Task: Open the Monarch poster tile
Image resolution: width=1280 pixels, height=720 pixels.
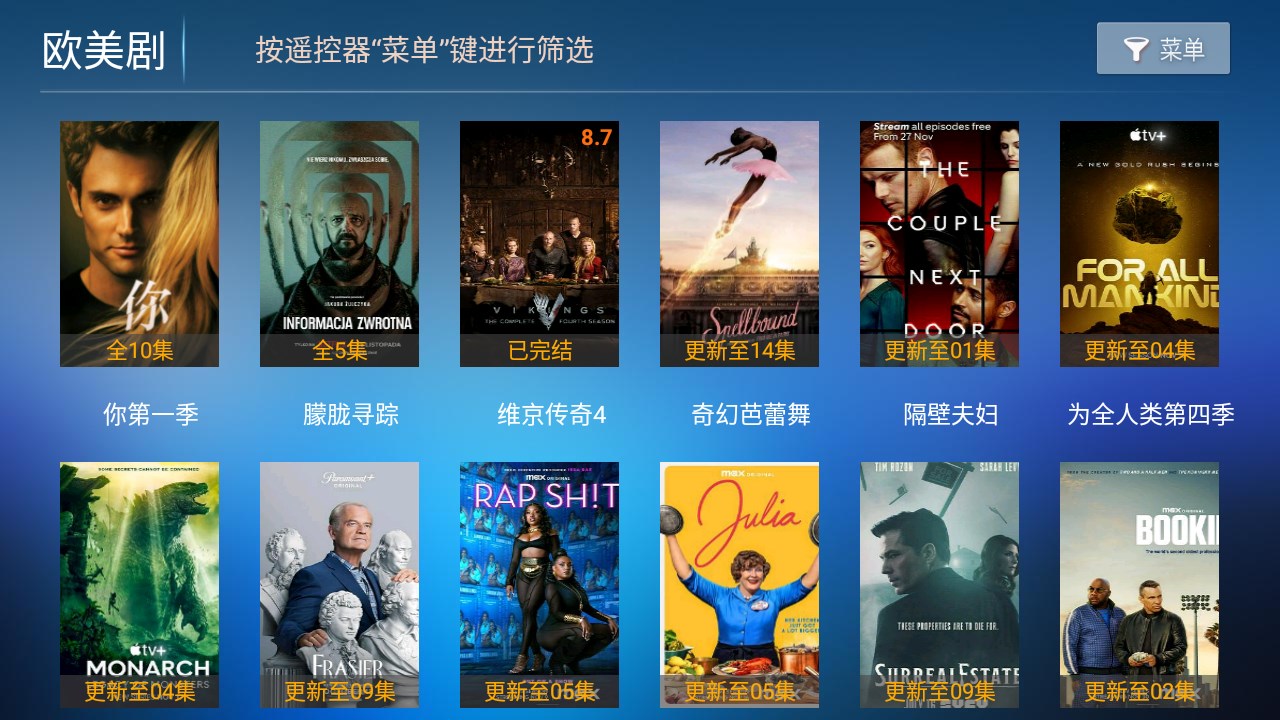Action: coord(139,584)
